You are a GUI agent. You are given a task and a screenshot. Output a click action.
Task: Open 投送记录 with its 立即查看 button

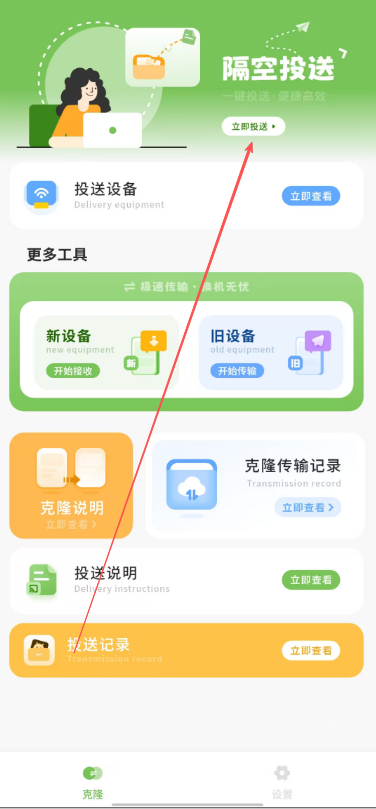pyautogui.click(x=310, y=651)
